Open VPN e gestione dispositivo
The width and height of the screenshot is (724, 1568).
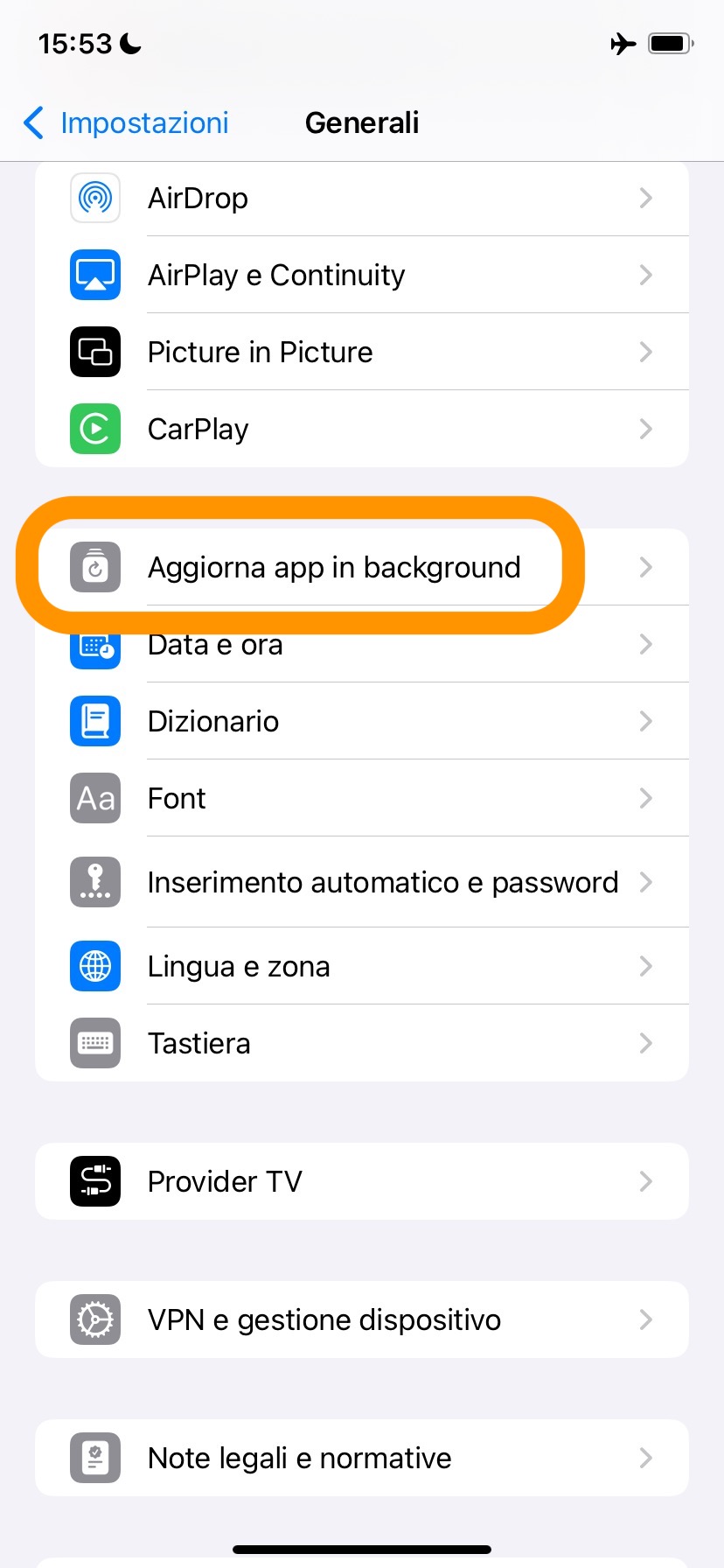tap(361, 1320)
